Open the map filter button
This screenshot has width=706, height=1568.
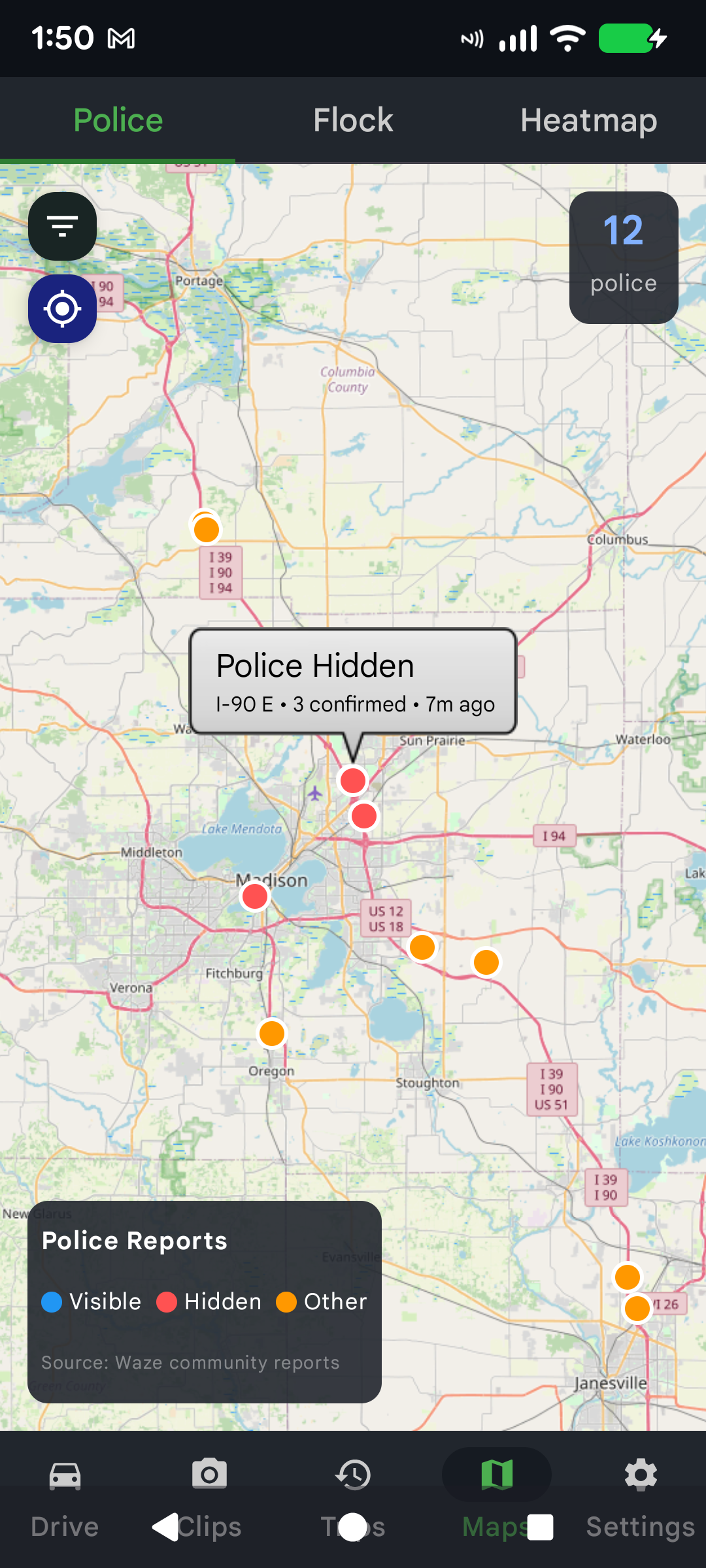(x=62, y=226)
